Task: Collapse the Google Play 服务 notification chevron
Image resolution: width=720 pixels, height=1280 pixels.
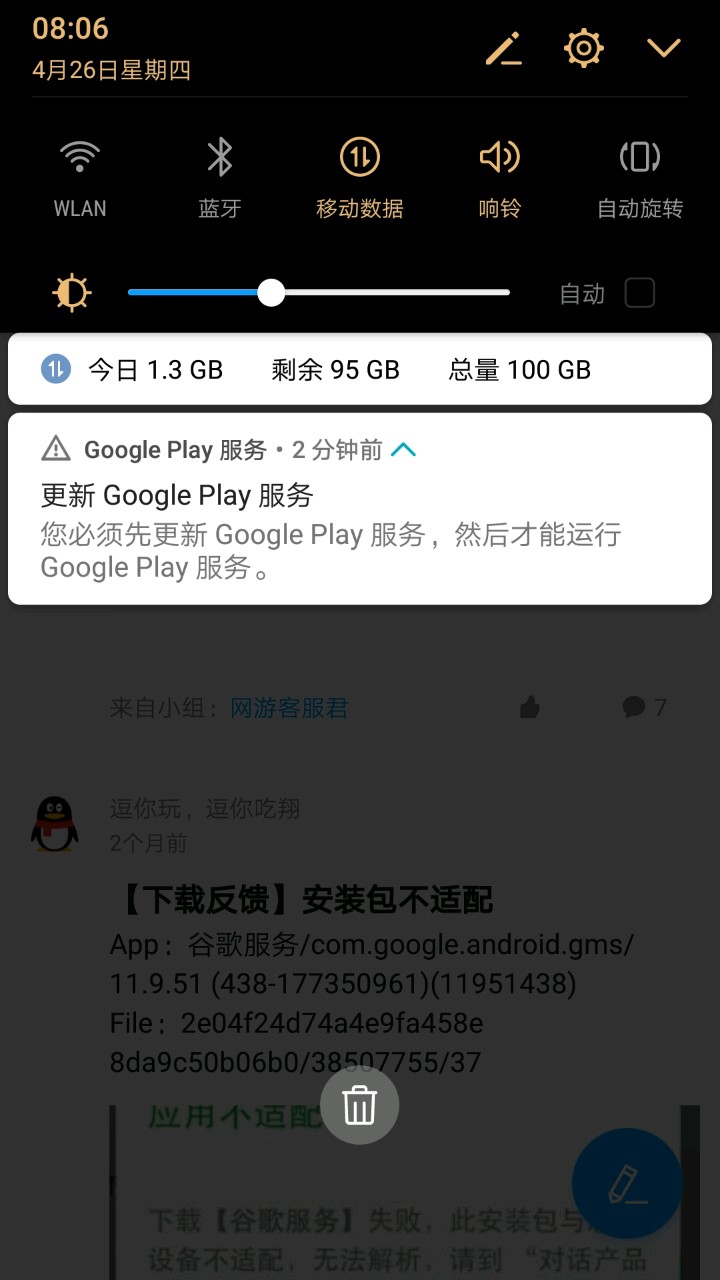Action: pos(403,450)
